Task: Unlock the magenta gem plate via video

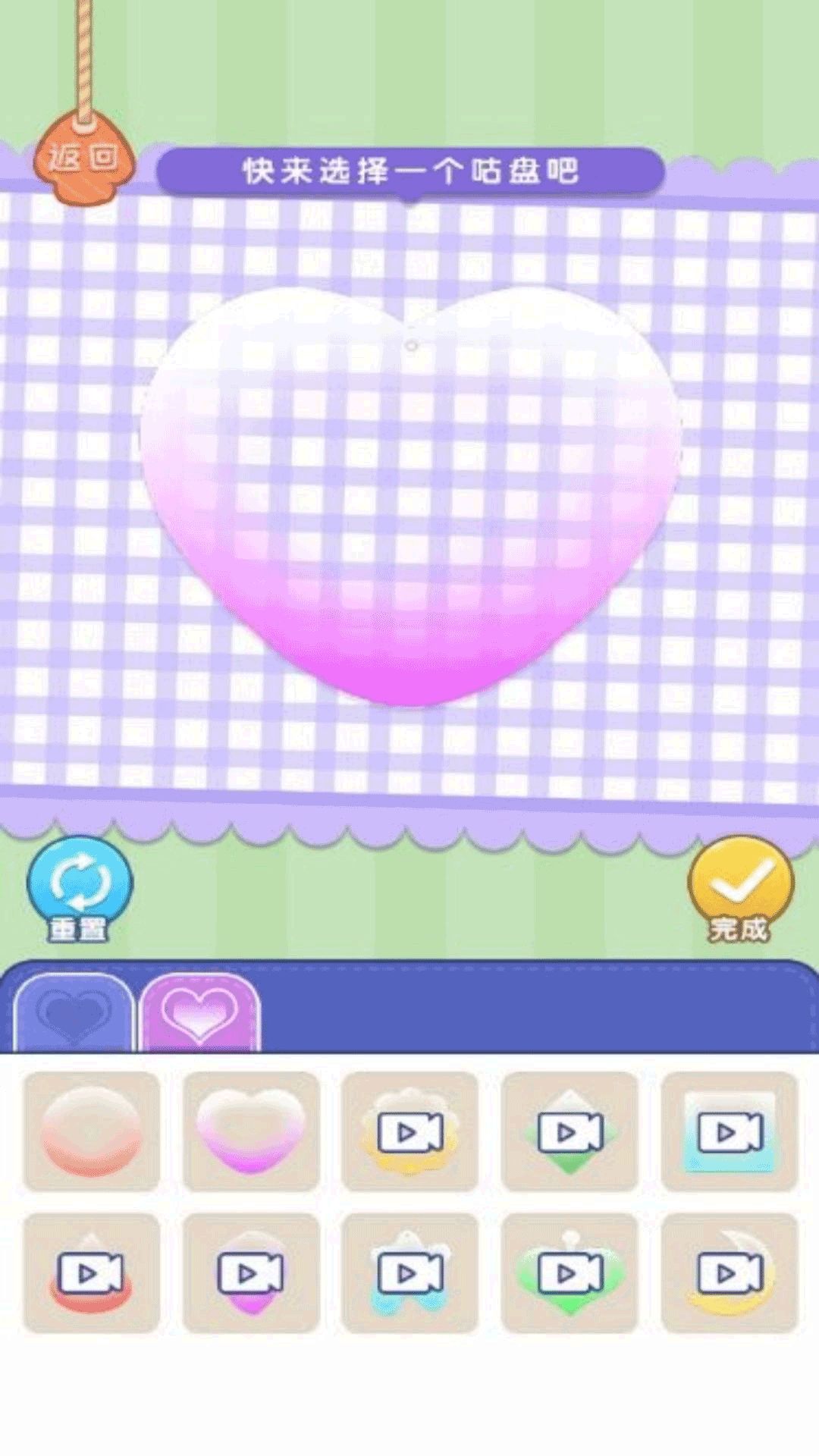Action: 251,1273
